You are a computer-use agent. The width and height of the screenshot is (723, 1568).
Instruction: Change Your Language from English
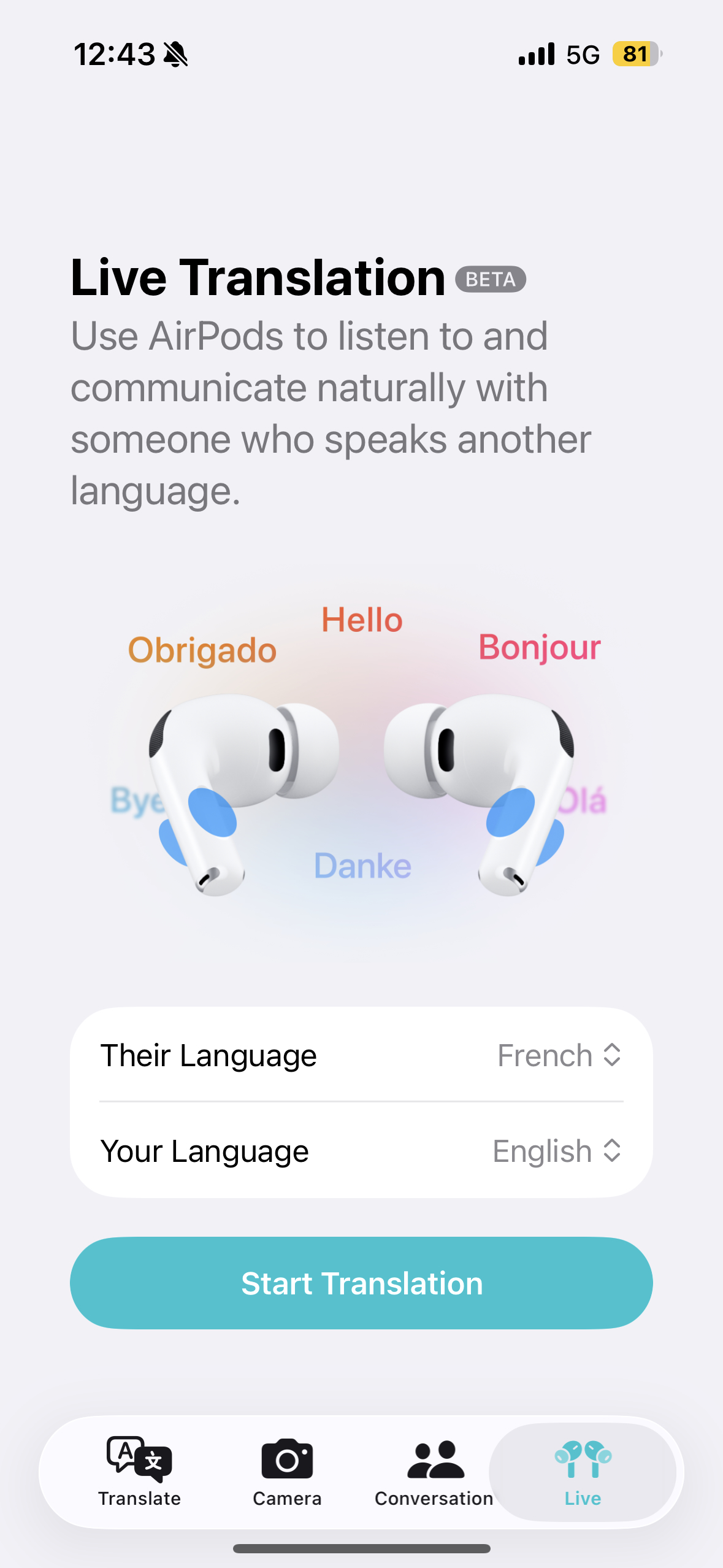557,1151
